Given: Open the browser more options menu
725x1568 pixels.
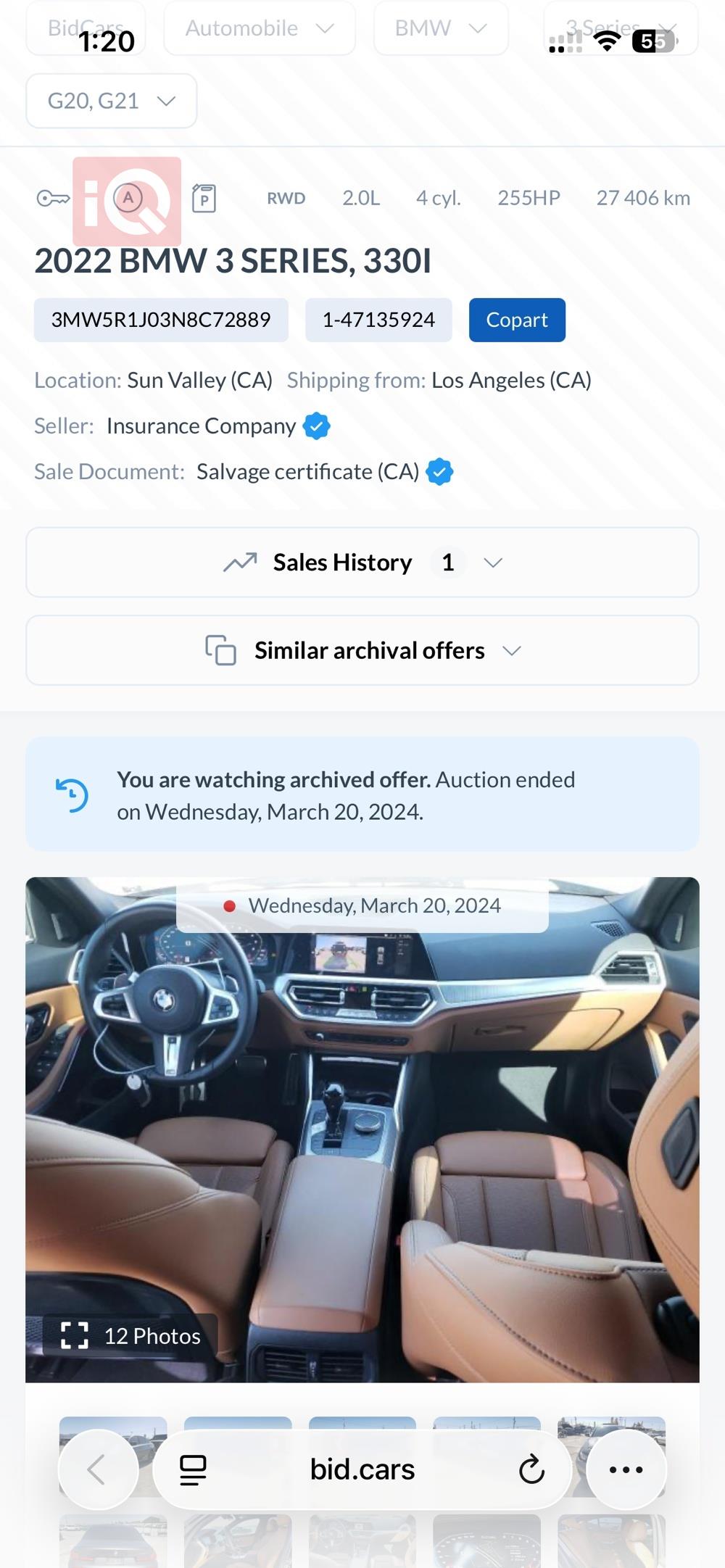Looking at the screenshot, I should [626, 1470].
